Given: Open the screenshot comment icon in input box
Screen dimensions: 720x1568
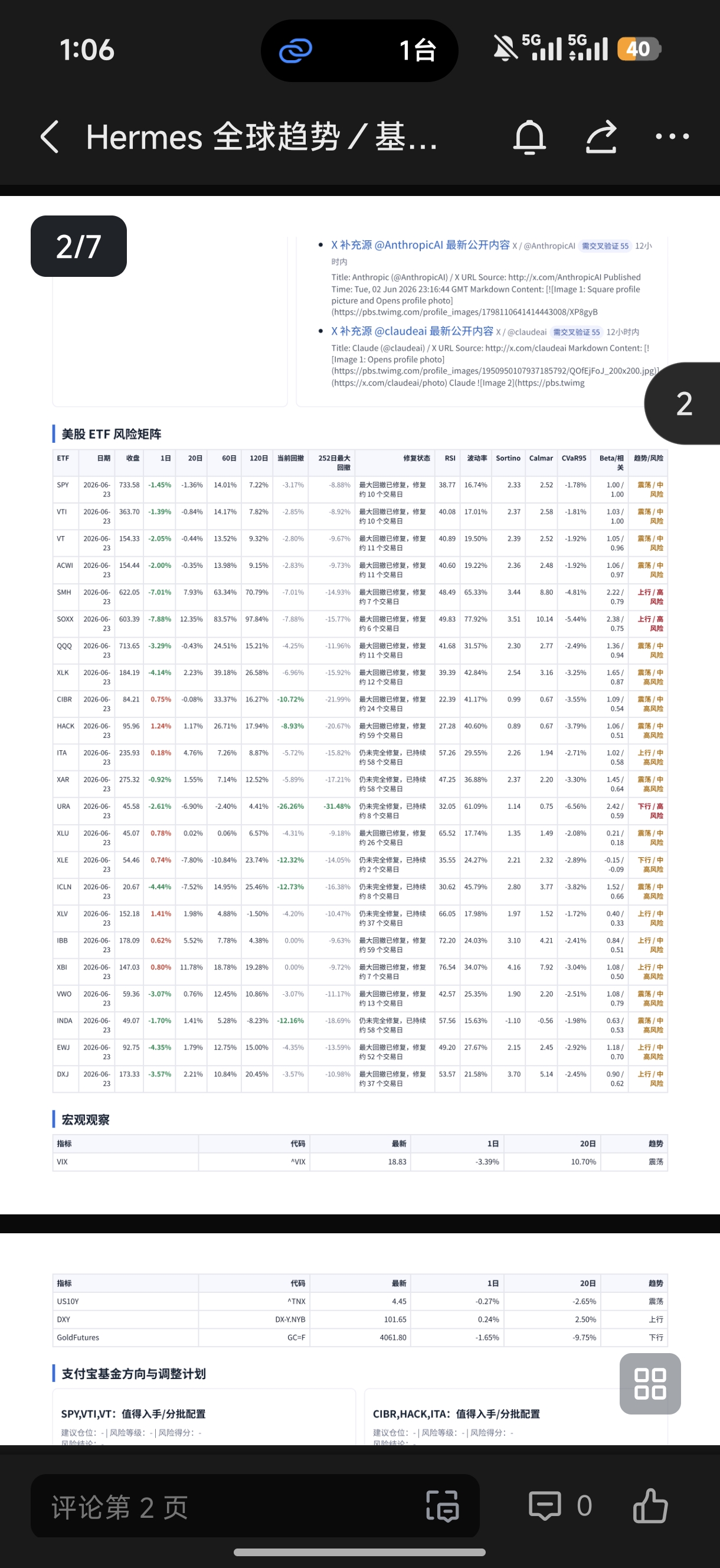Looking at the screenshot, I should [443, 1507].
